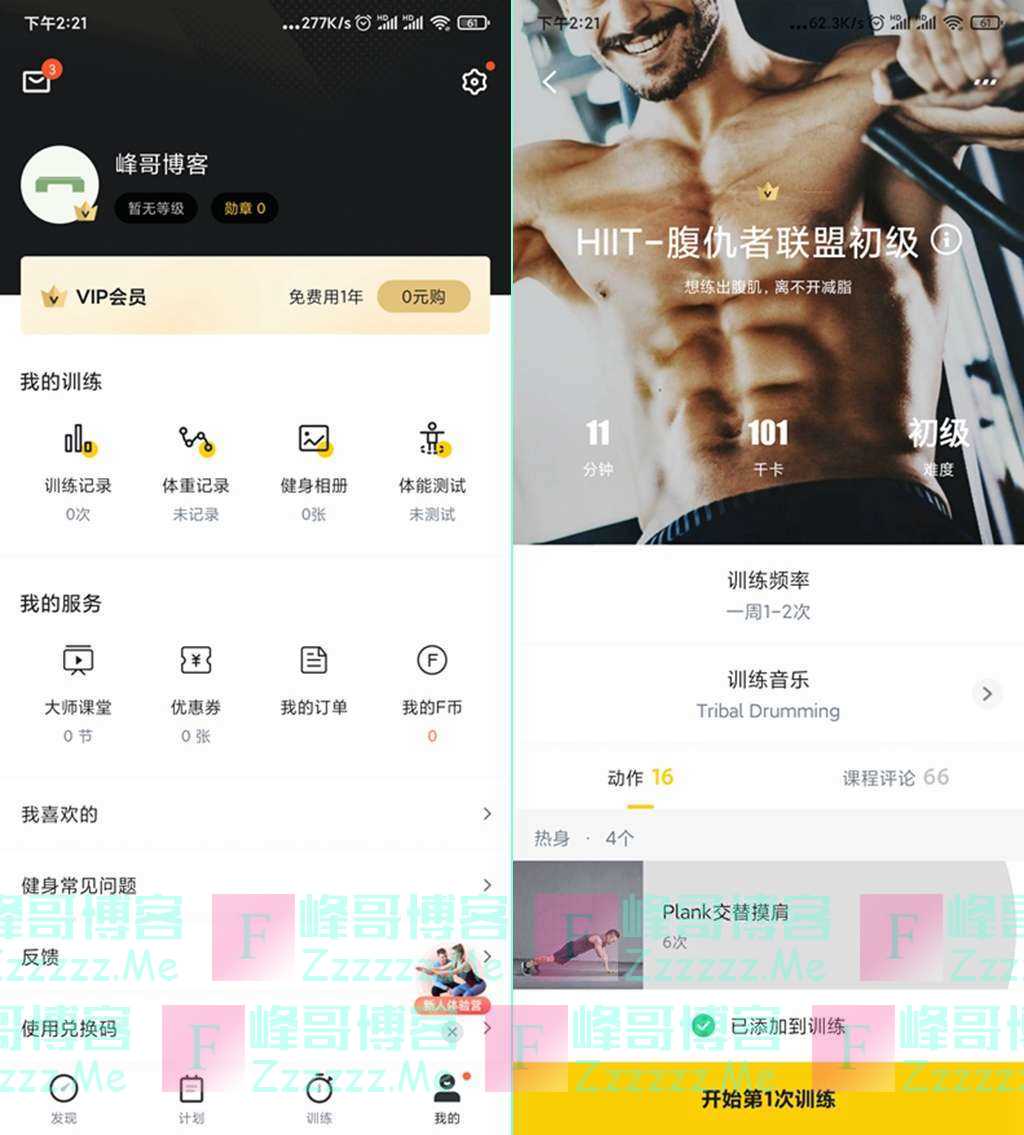Image resolution: width=1024 pixels, height=1135 pixels.
Task: Switch to the 发现 tab
Action: tap(63, 1098)
